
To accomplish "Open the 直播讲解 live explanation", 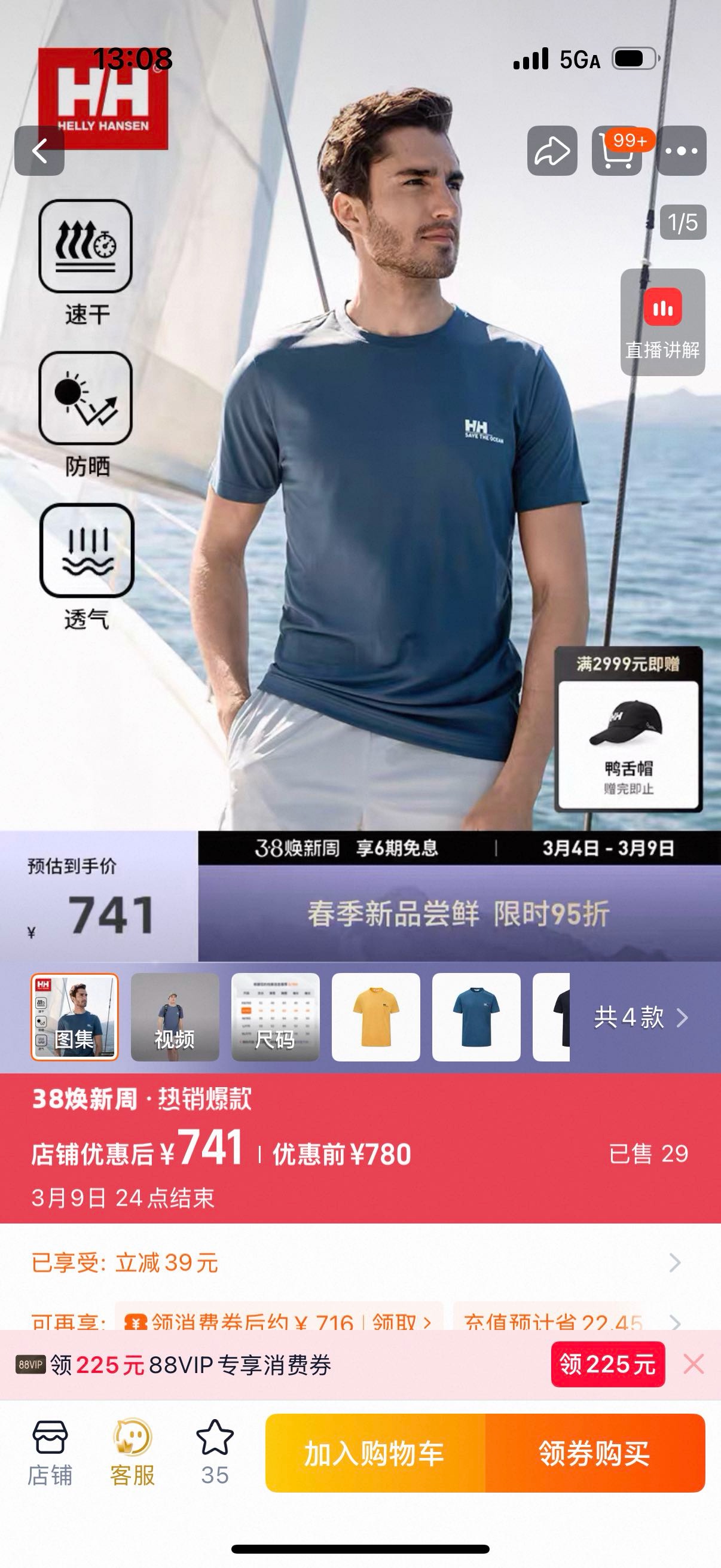I will (662, 322).
